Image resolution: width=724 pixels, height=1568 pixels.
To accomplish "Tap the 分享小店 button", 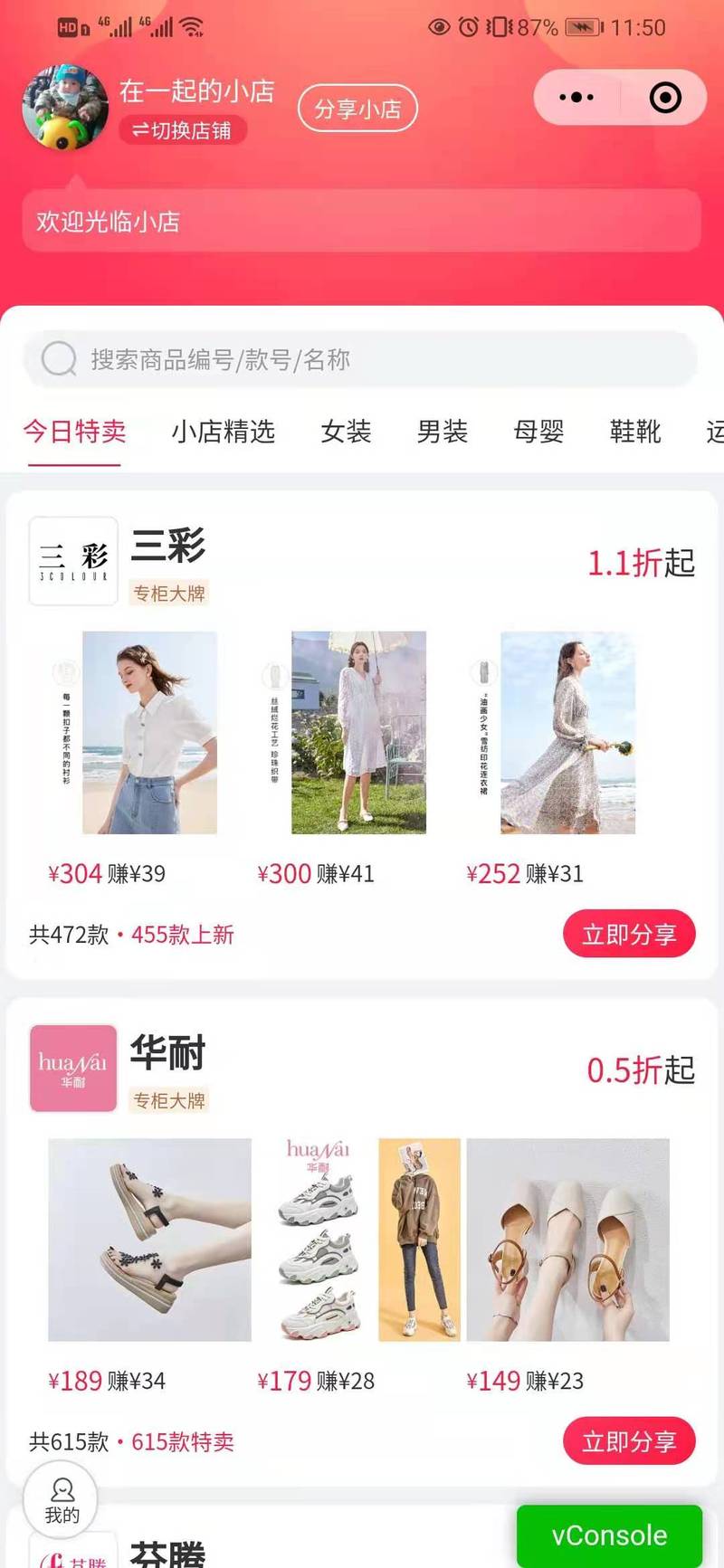I will pyautogui.click(x=357, y=109).
